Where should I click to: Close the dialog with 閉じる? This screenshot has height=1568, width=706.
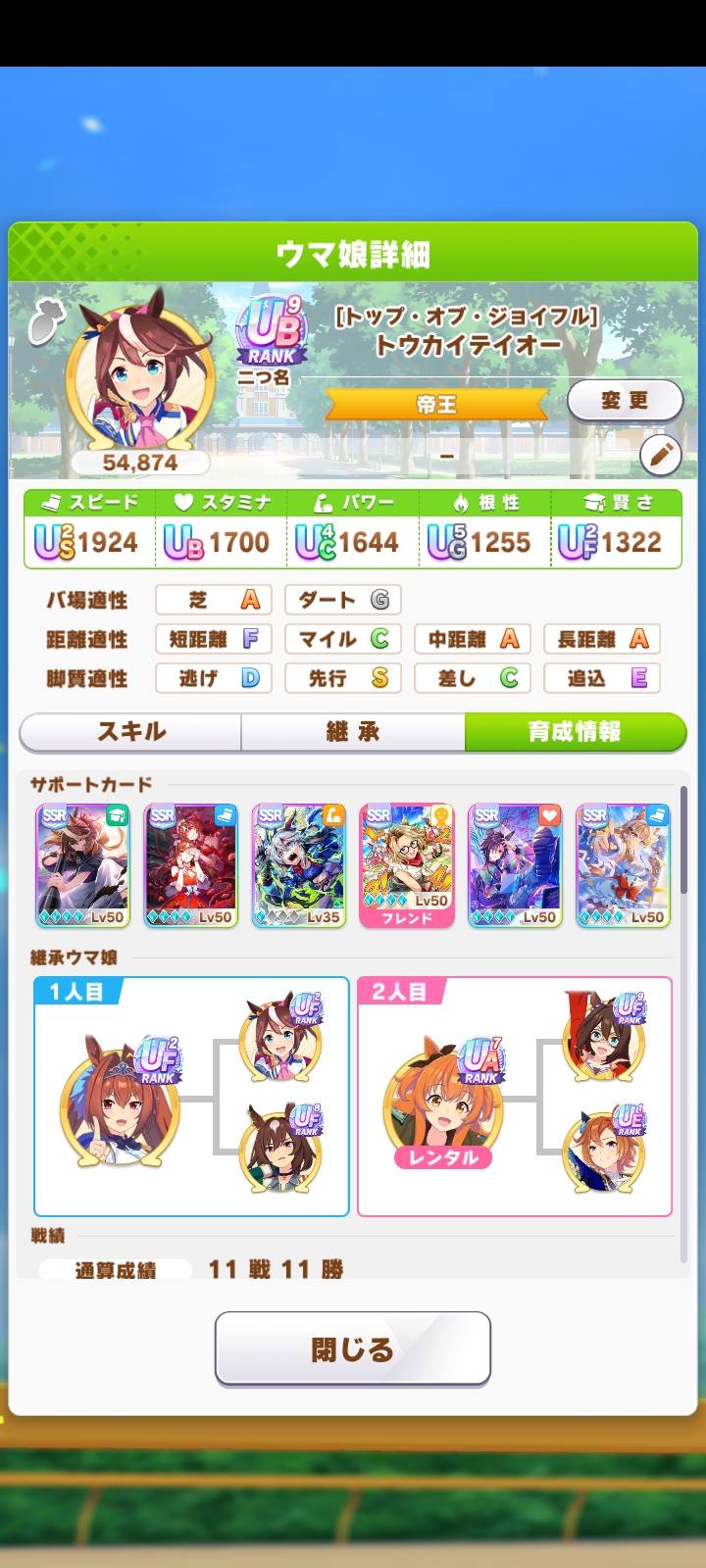(353, 1349)
